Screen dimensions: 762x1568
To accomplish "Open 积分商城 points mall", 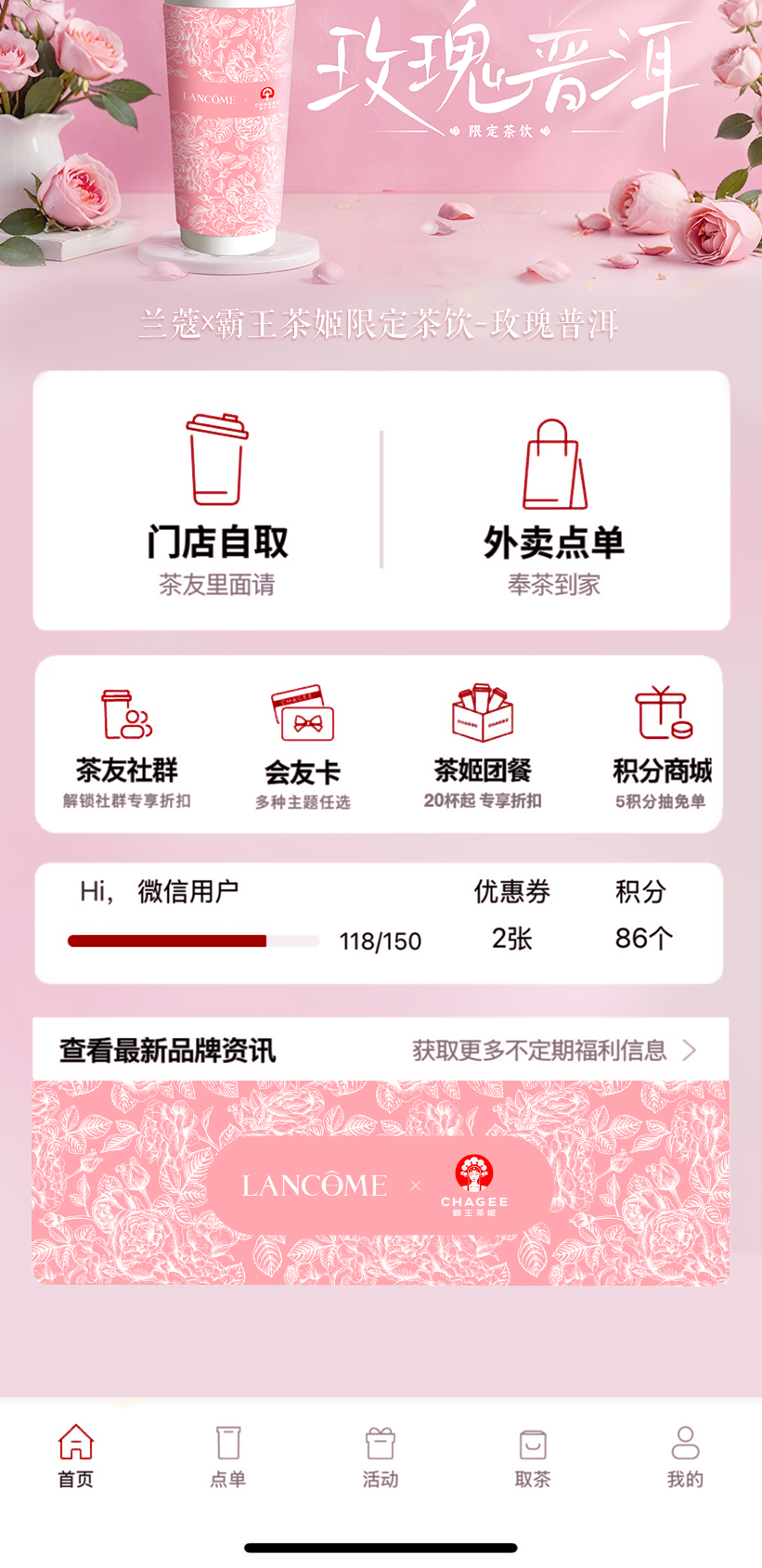I will point(662,747).
